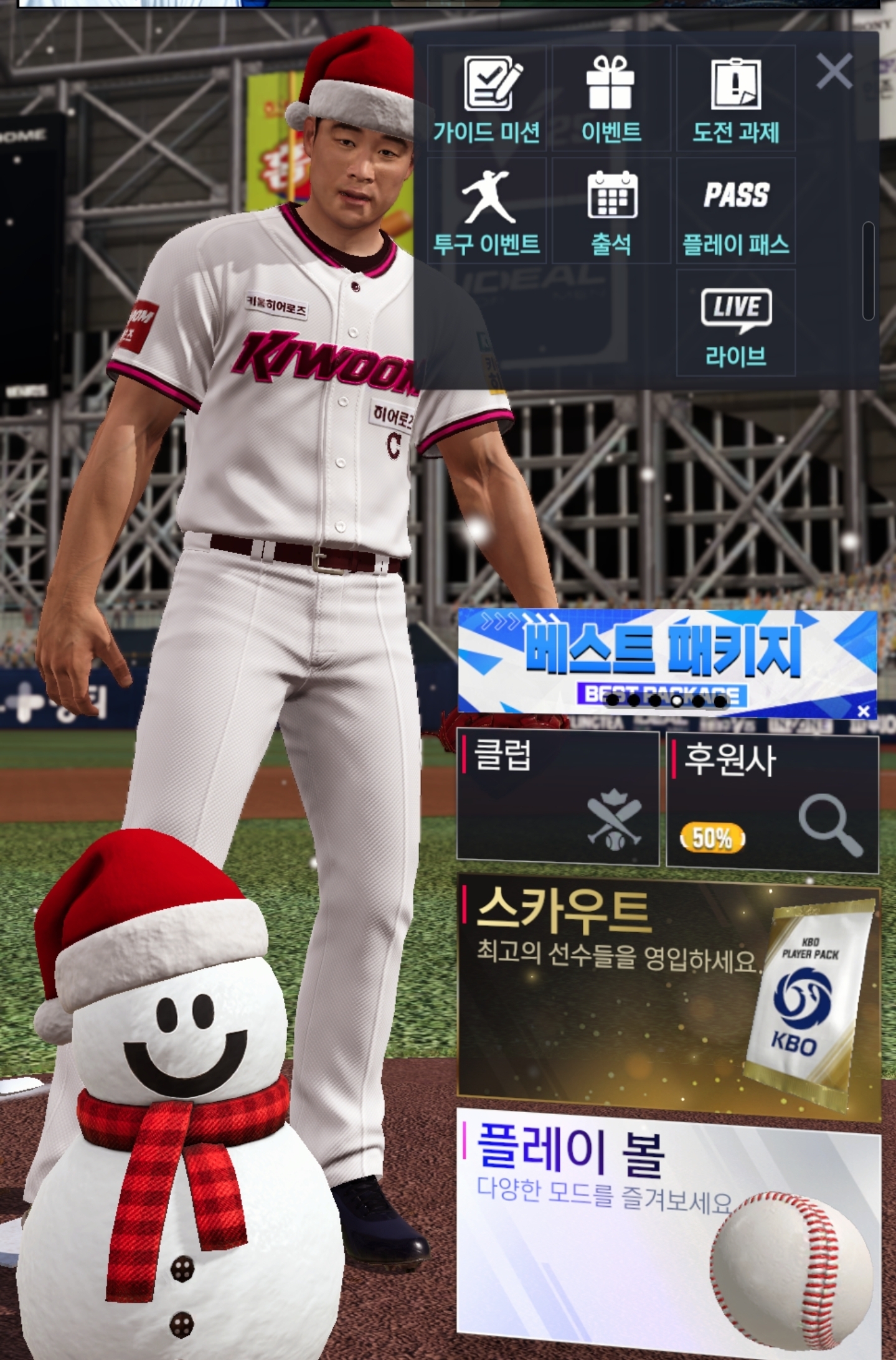Open 도전 과제 challenges
This screenshot has height=1360, width=896.
tap(735, 98)
